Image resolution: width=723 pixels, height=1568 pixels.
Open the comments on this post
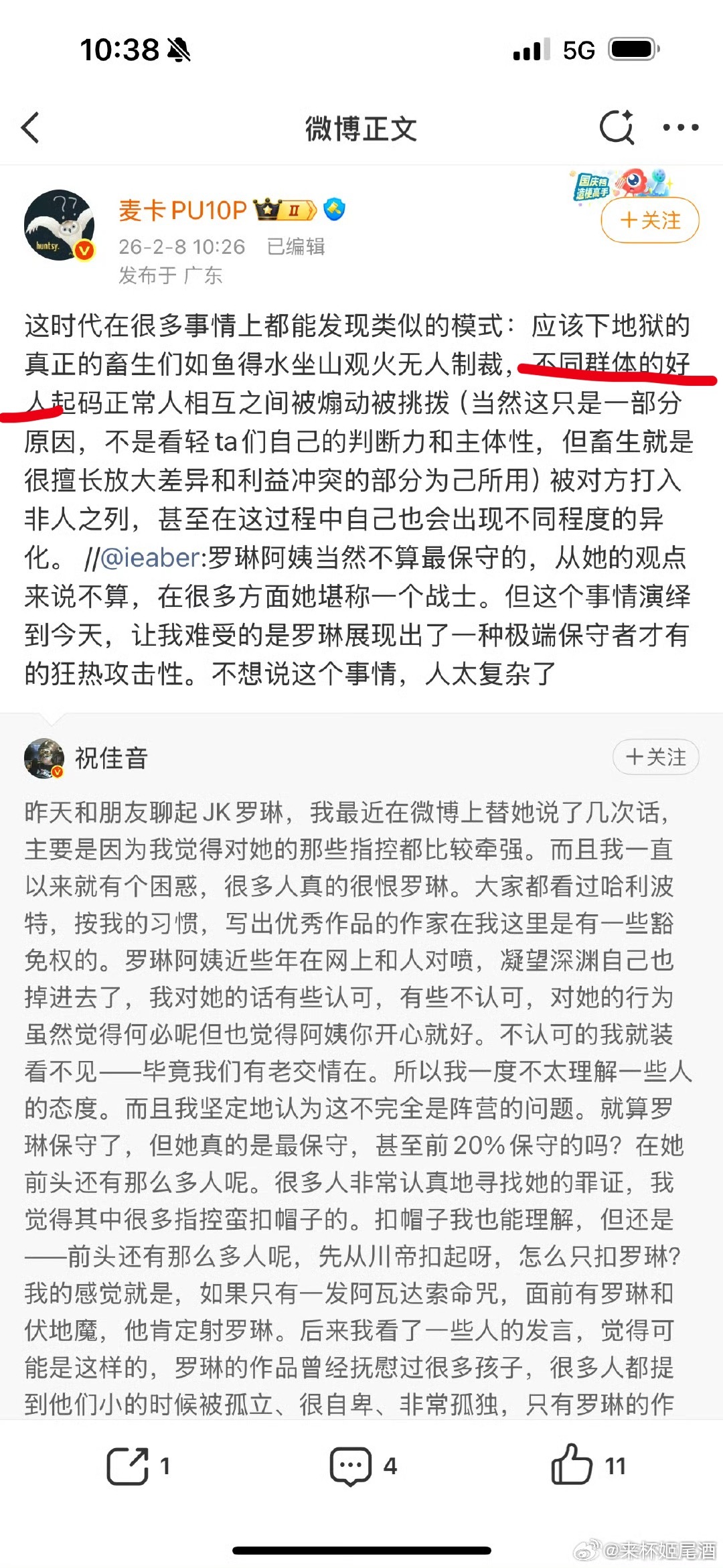(x=362, y=1466)
